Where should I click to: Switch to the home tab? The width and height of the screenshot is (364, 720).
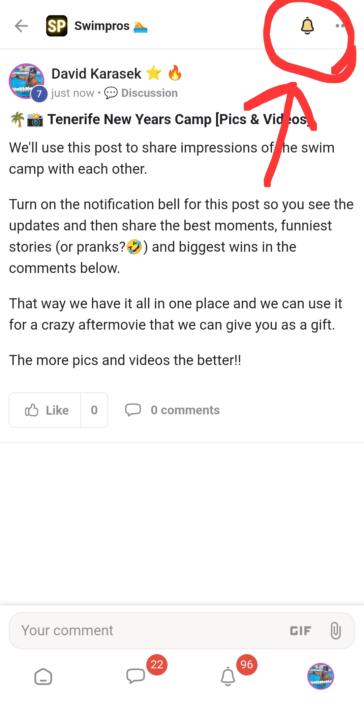pos(44,676)
